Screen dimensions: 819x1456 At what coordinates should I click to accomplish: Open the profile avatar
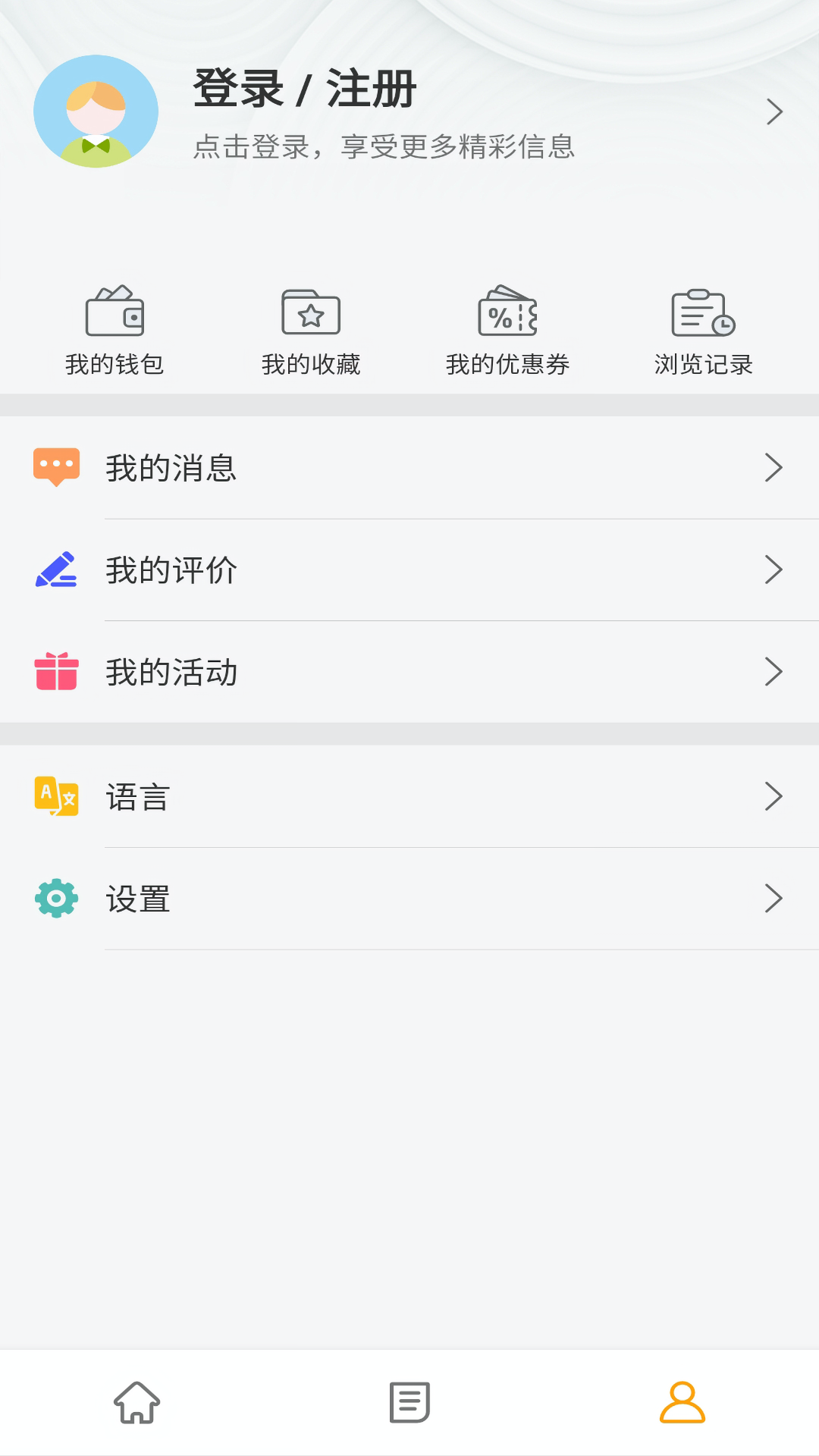pyautogui.click(x=96, y=111)
